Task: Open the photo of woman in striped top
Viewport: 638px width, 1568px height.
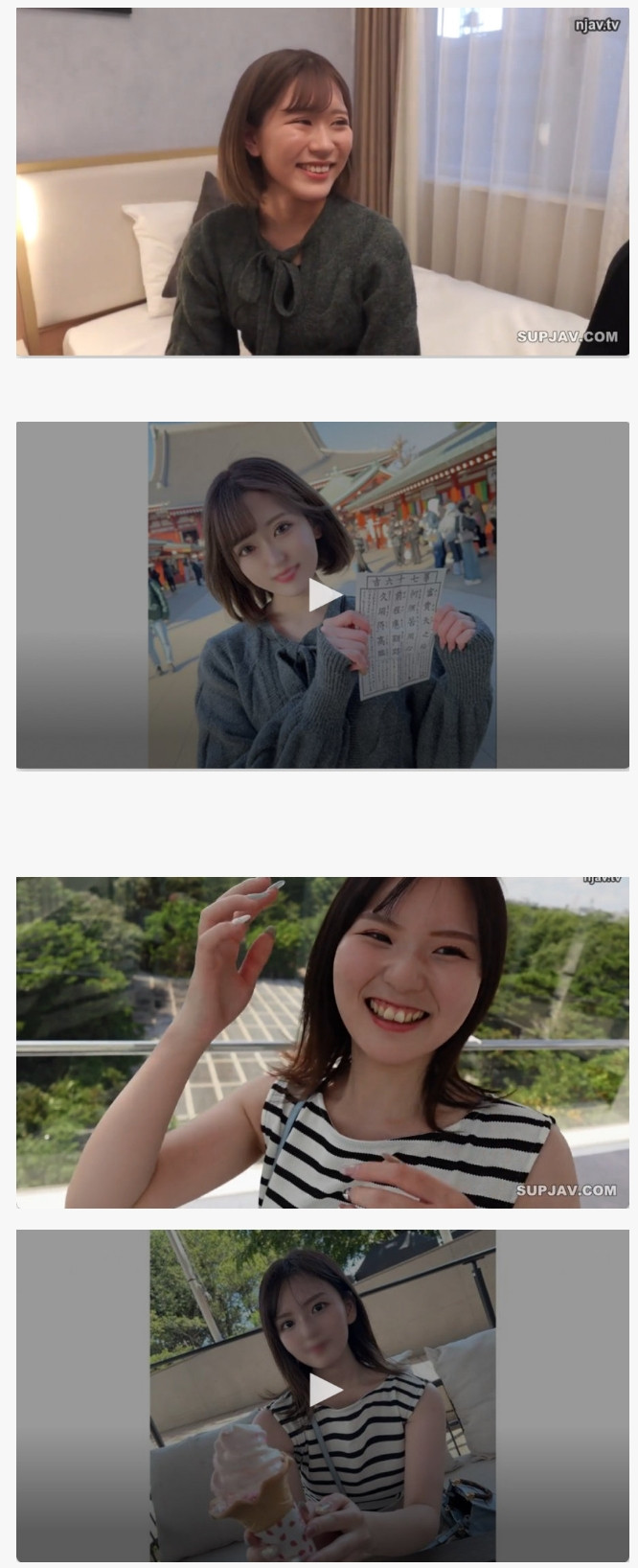Action: coord(322,1042)
